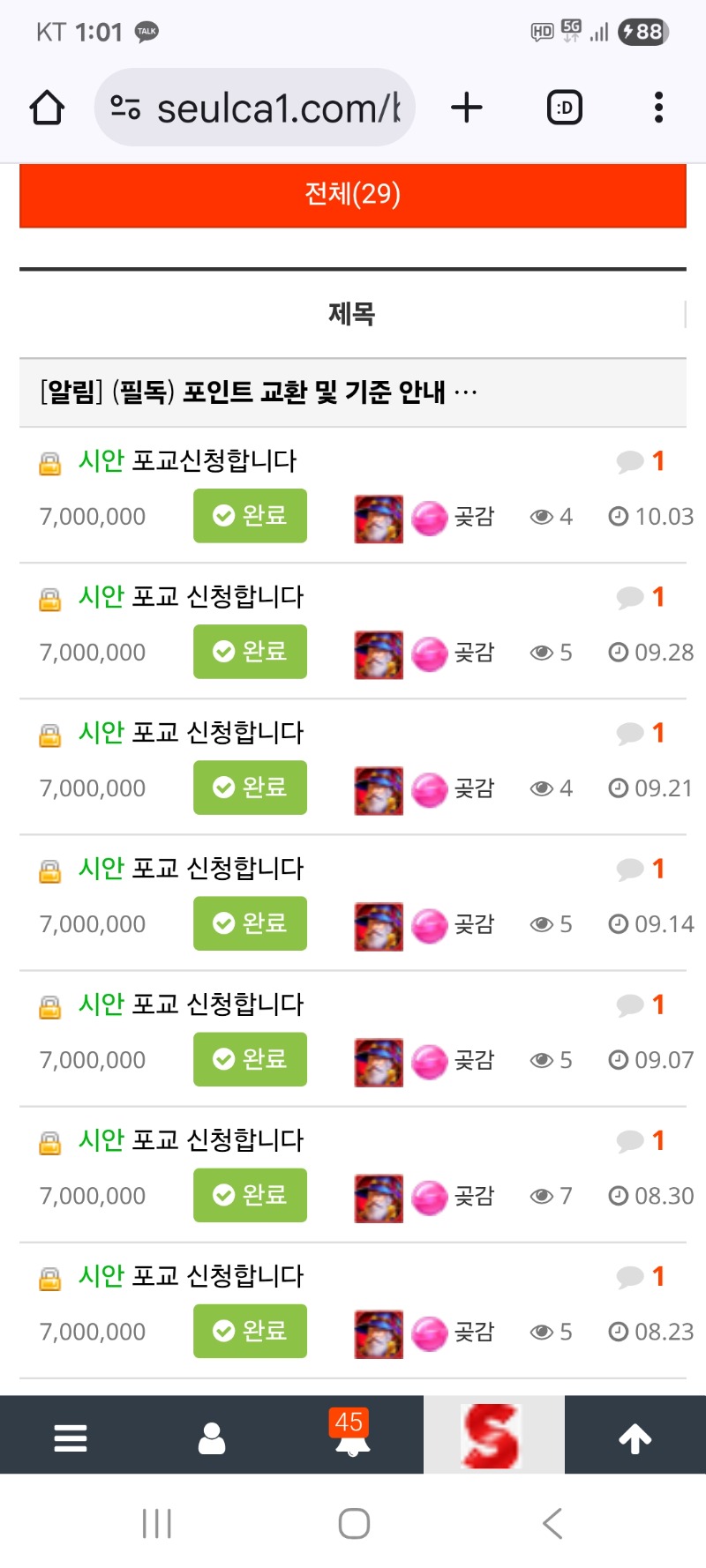Open a new browser tab
The width and height of the screenshot is (706, 1568).
click(x=467, y=108)
